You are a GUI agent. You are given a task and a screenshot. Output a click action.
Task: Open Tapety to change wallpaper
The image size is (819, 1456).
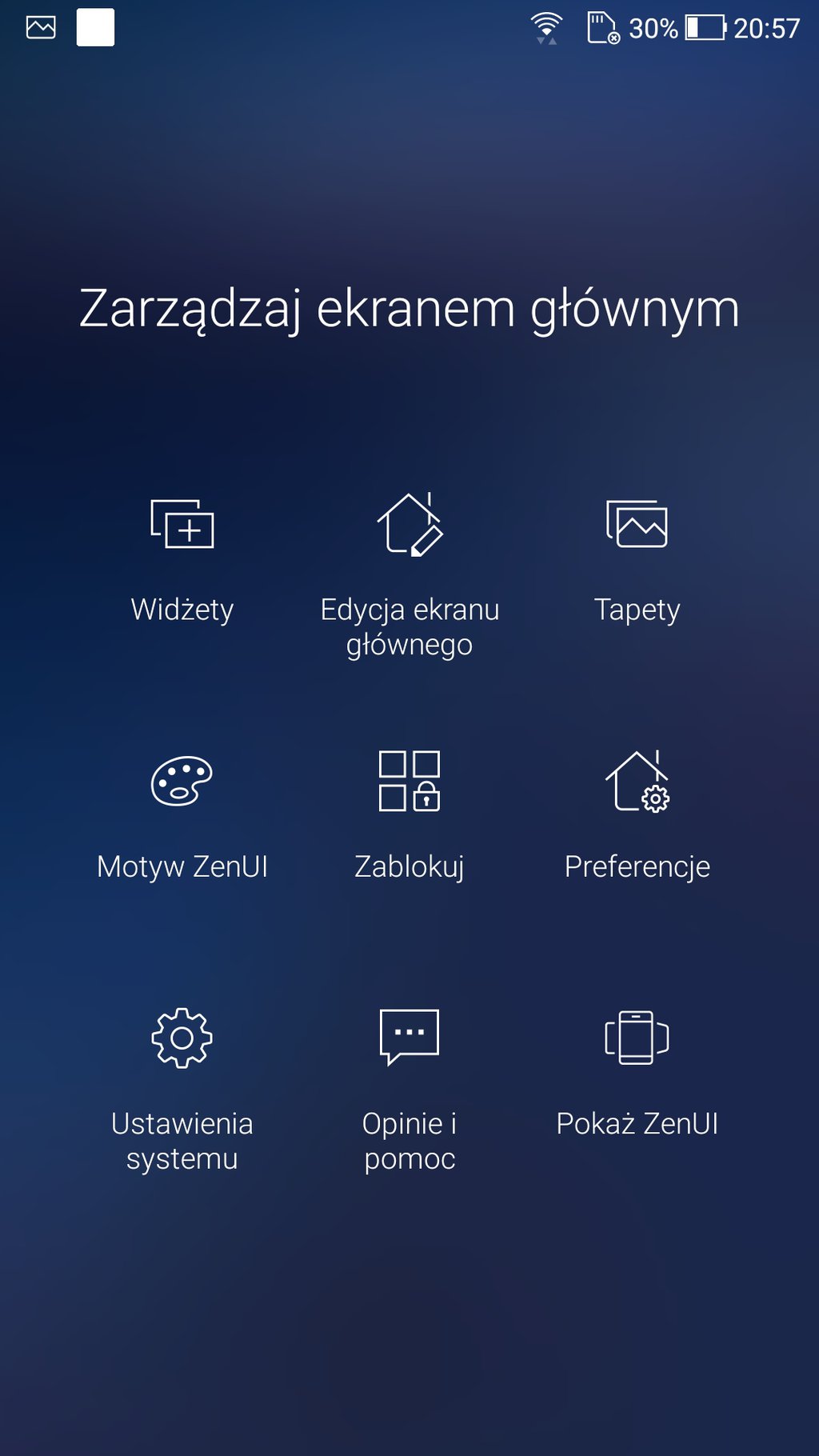click(637, 560)
